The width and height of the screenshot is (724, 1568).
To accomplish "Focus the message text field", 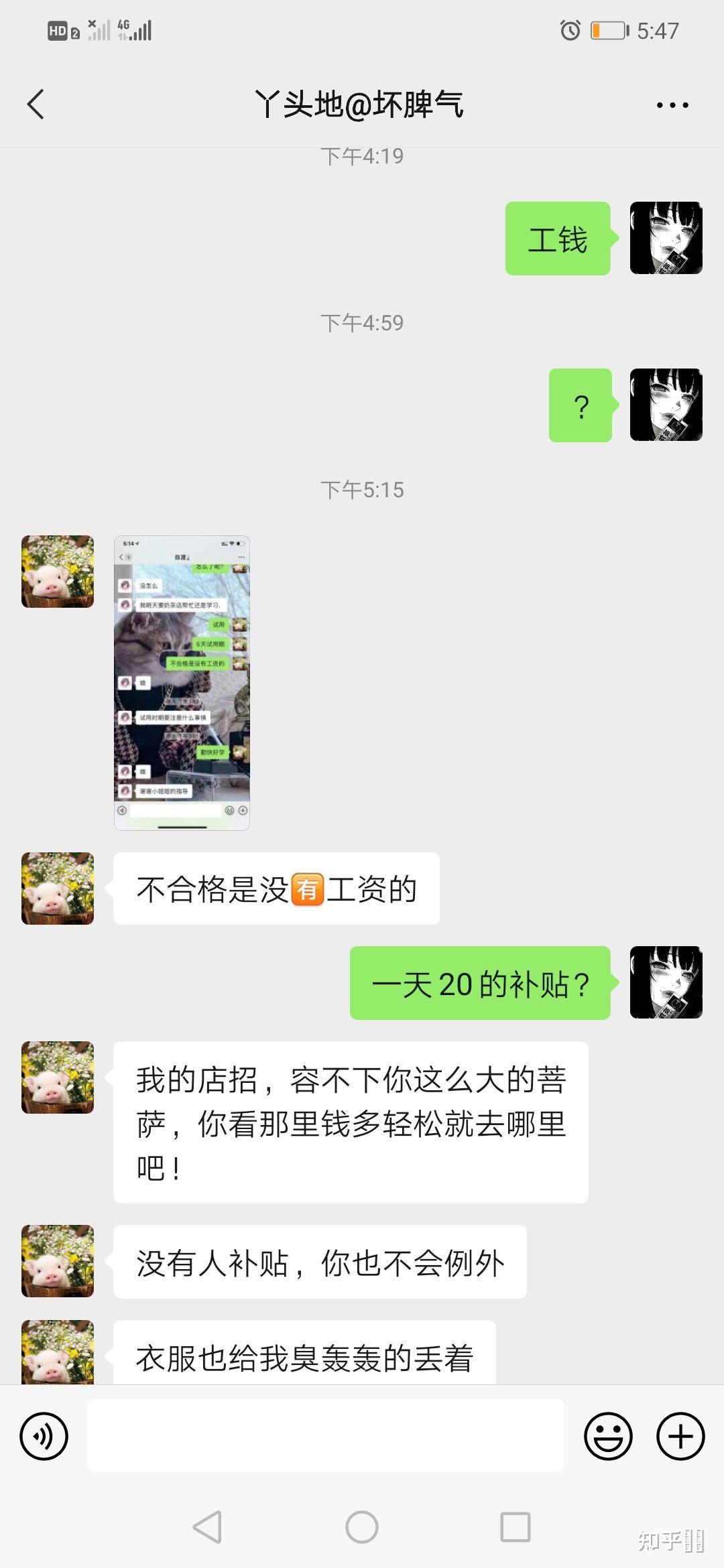I will pos(325,1436).
